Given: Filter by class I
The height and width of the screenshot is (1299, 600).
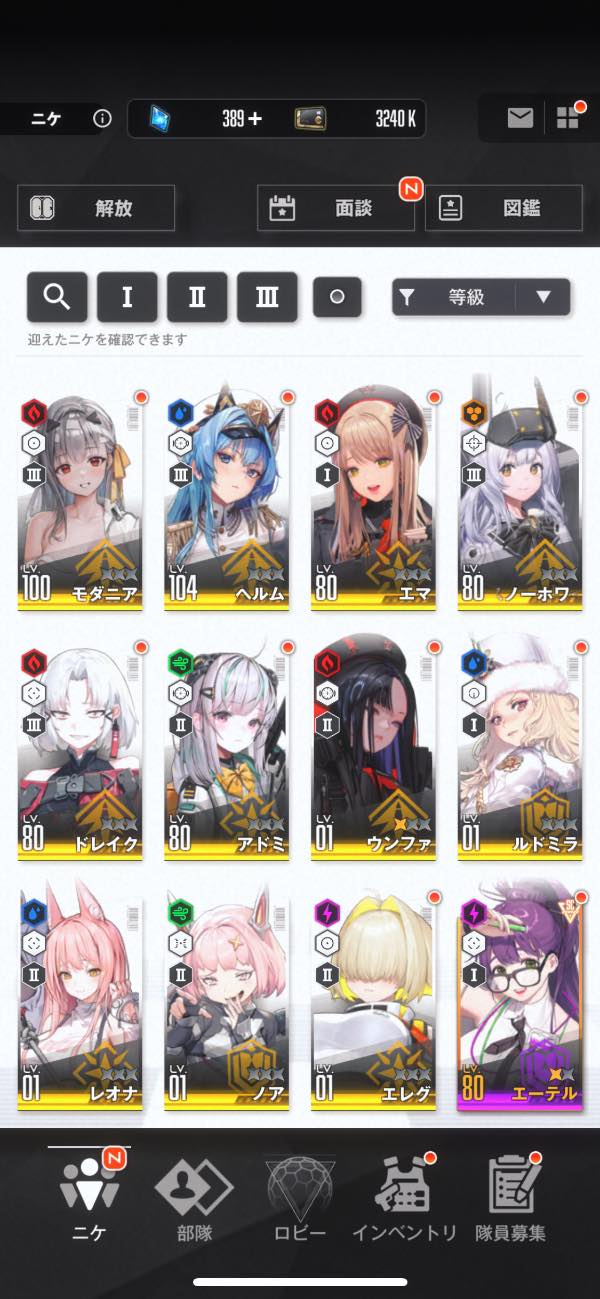Looking at the screenshot, I should 127,297.
